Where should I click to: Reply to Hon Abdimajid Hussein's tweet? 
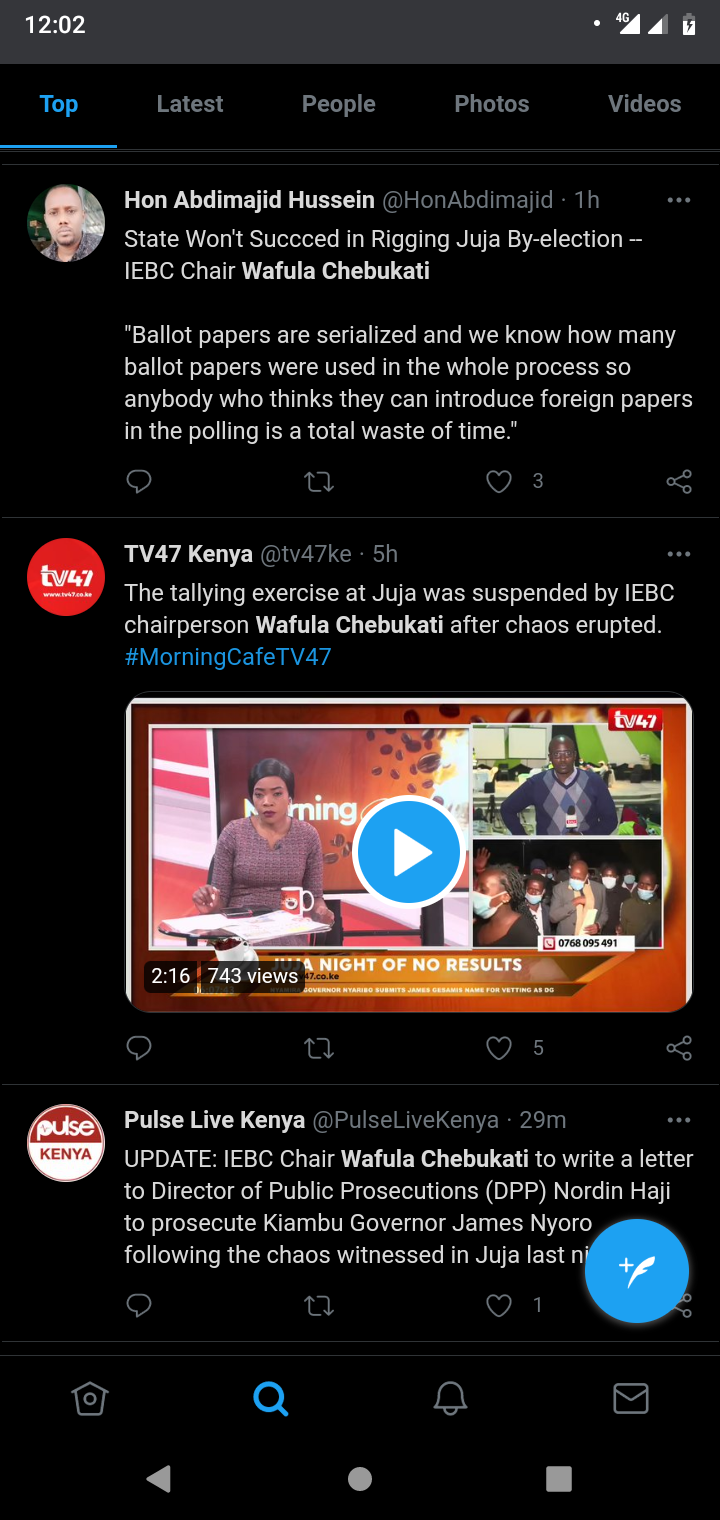coord(139,482)
